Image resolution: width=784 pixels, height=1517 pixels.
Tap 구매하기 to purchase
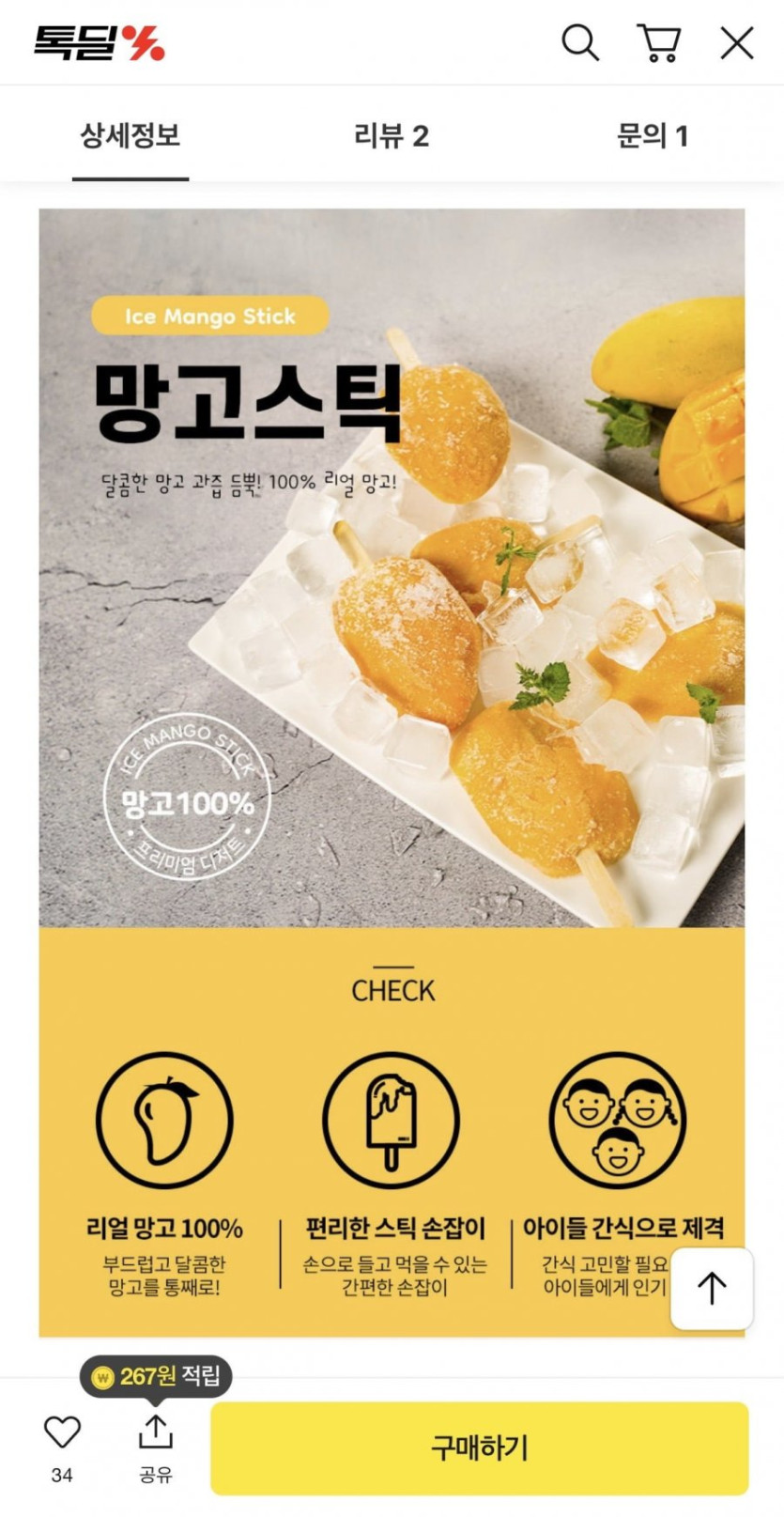tap(480, 1447)
